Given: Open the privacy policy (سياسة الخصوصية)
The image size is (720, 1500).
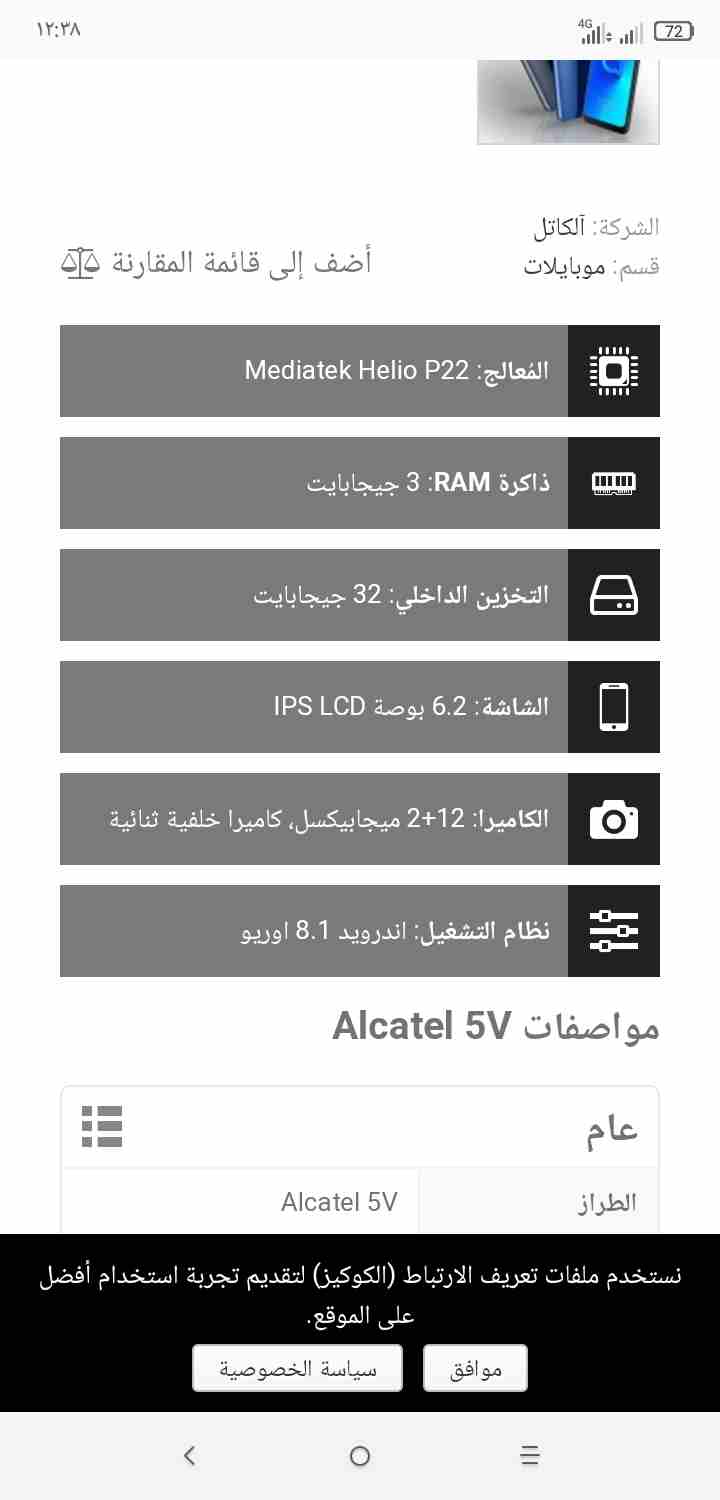Looking at the screenshot, I should [297, 1368].
